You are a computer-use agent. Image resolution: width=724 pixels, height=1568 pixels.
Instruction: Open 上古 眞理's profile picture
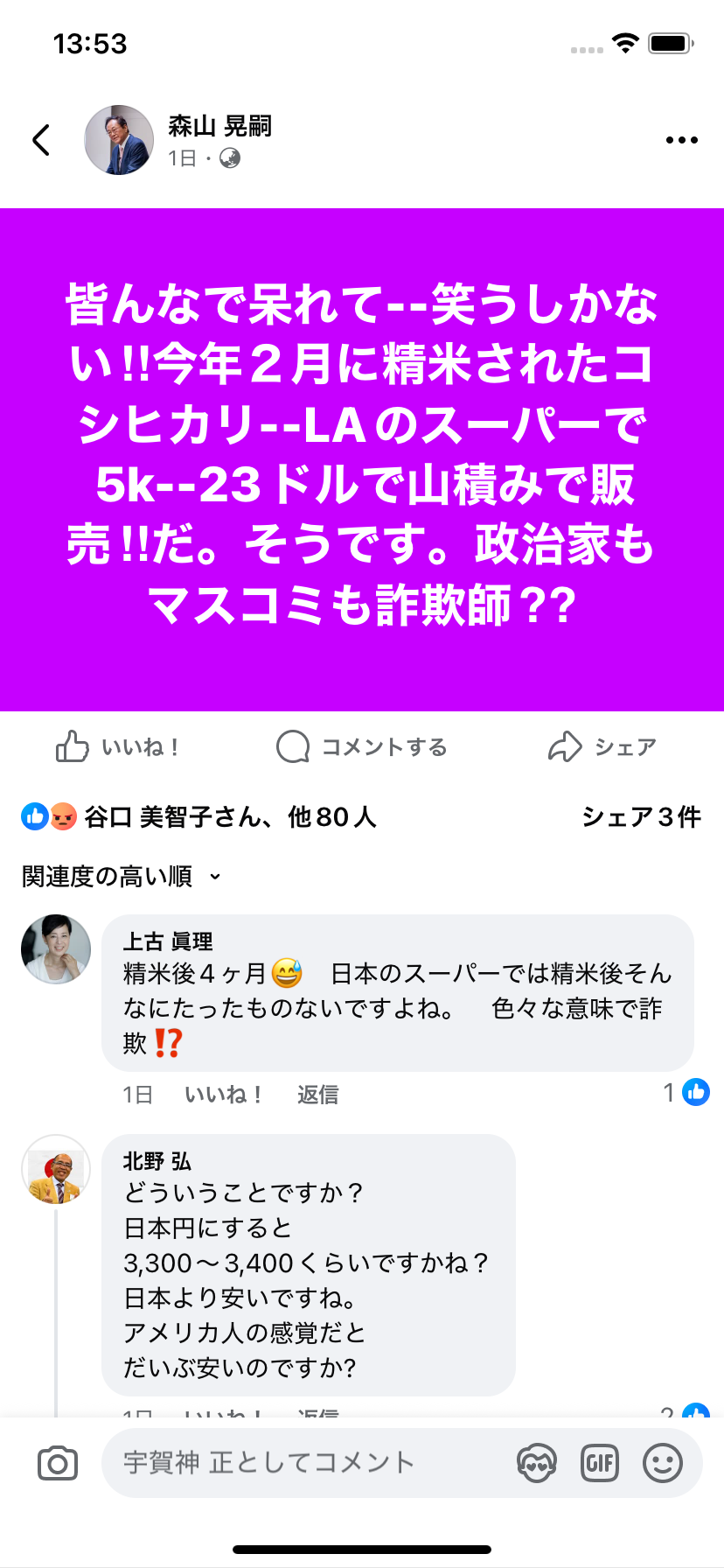56,949
